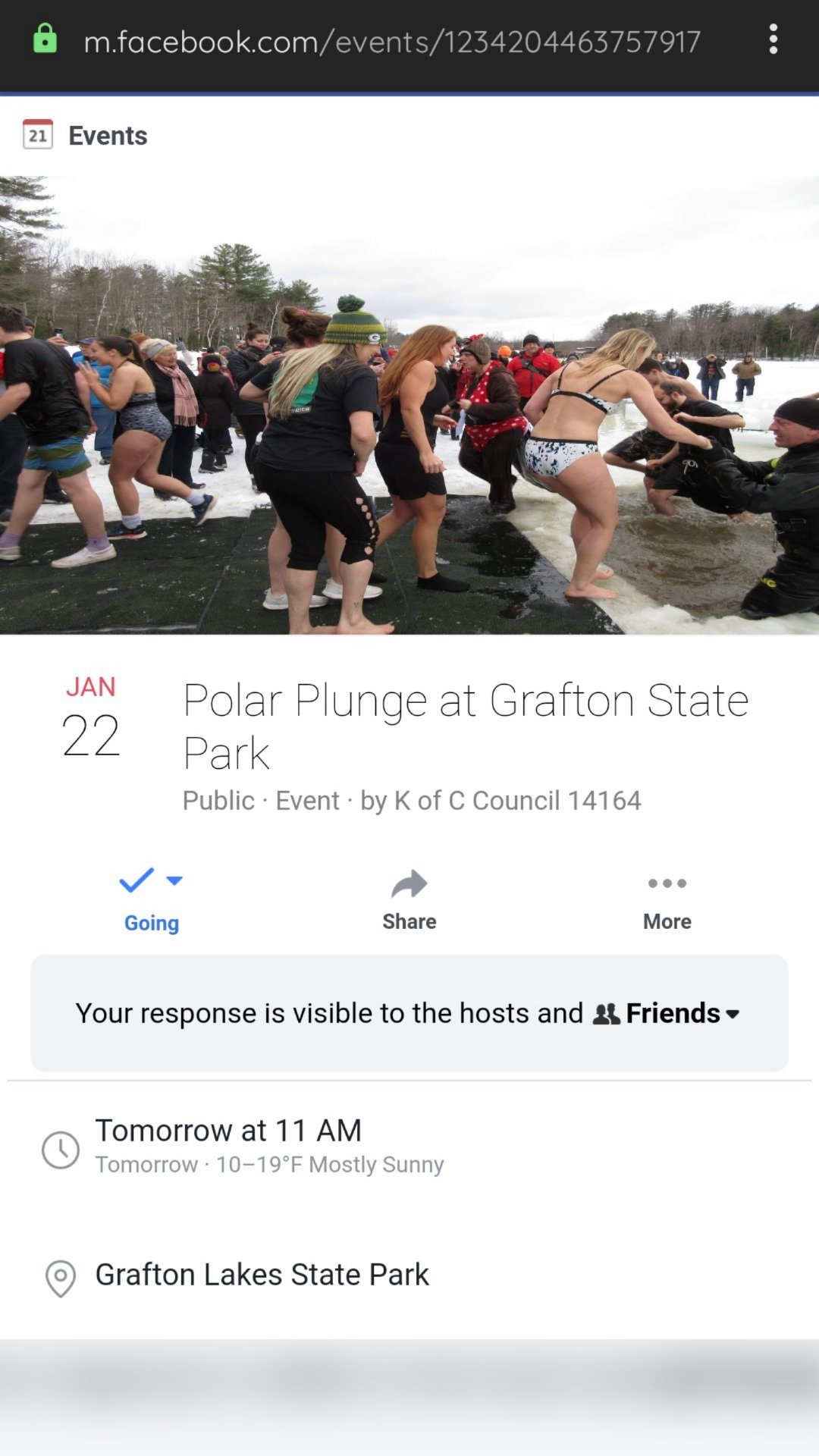This screenshot has height=1456, width=819.
Task: Open the browser overflow menu
Action: [773, 39]
